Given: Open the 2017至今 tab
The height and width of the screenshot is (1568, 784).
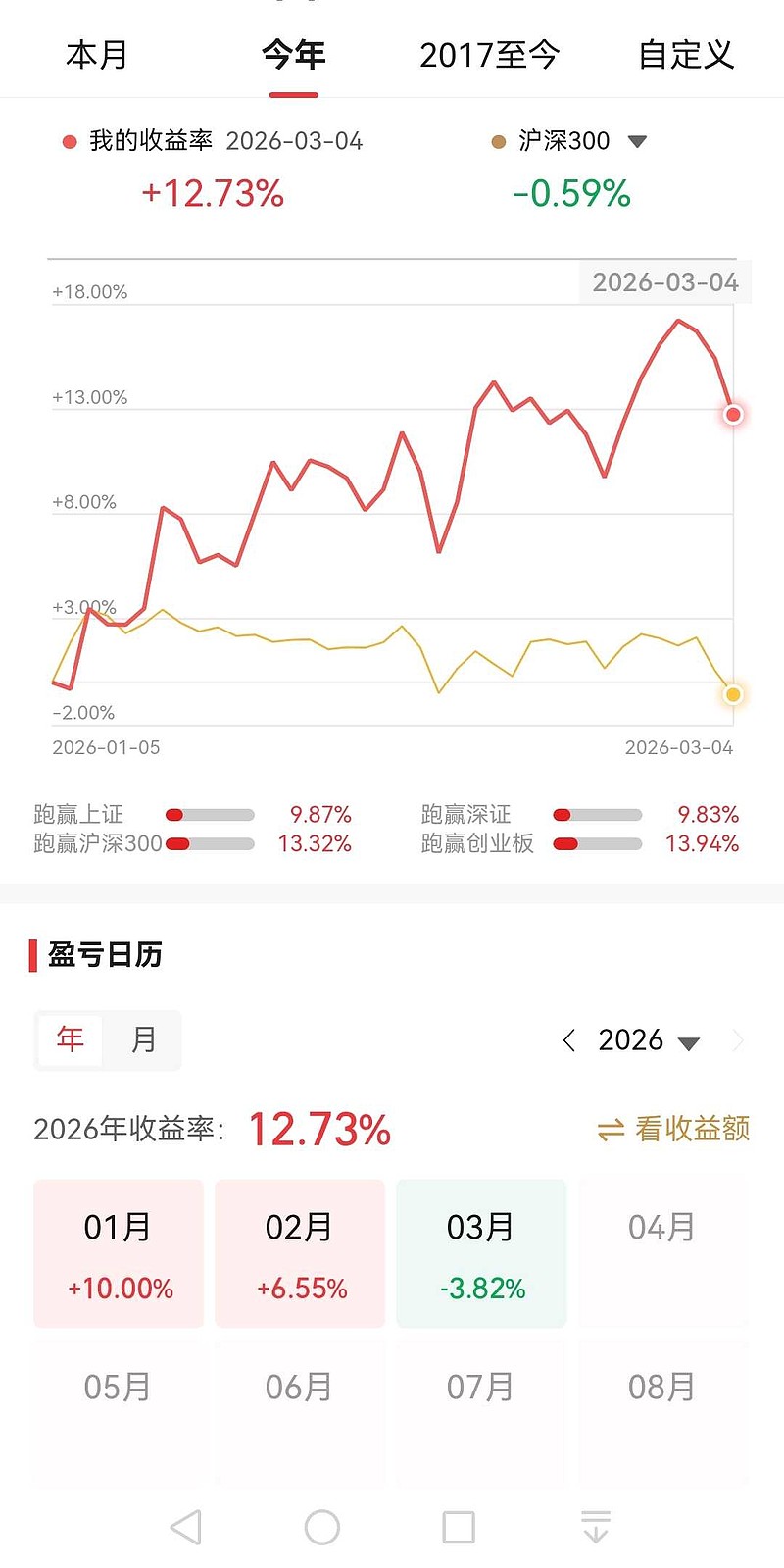Looking at the screenshot, I should coord(489,55).
